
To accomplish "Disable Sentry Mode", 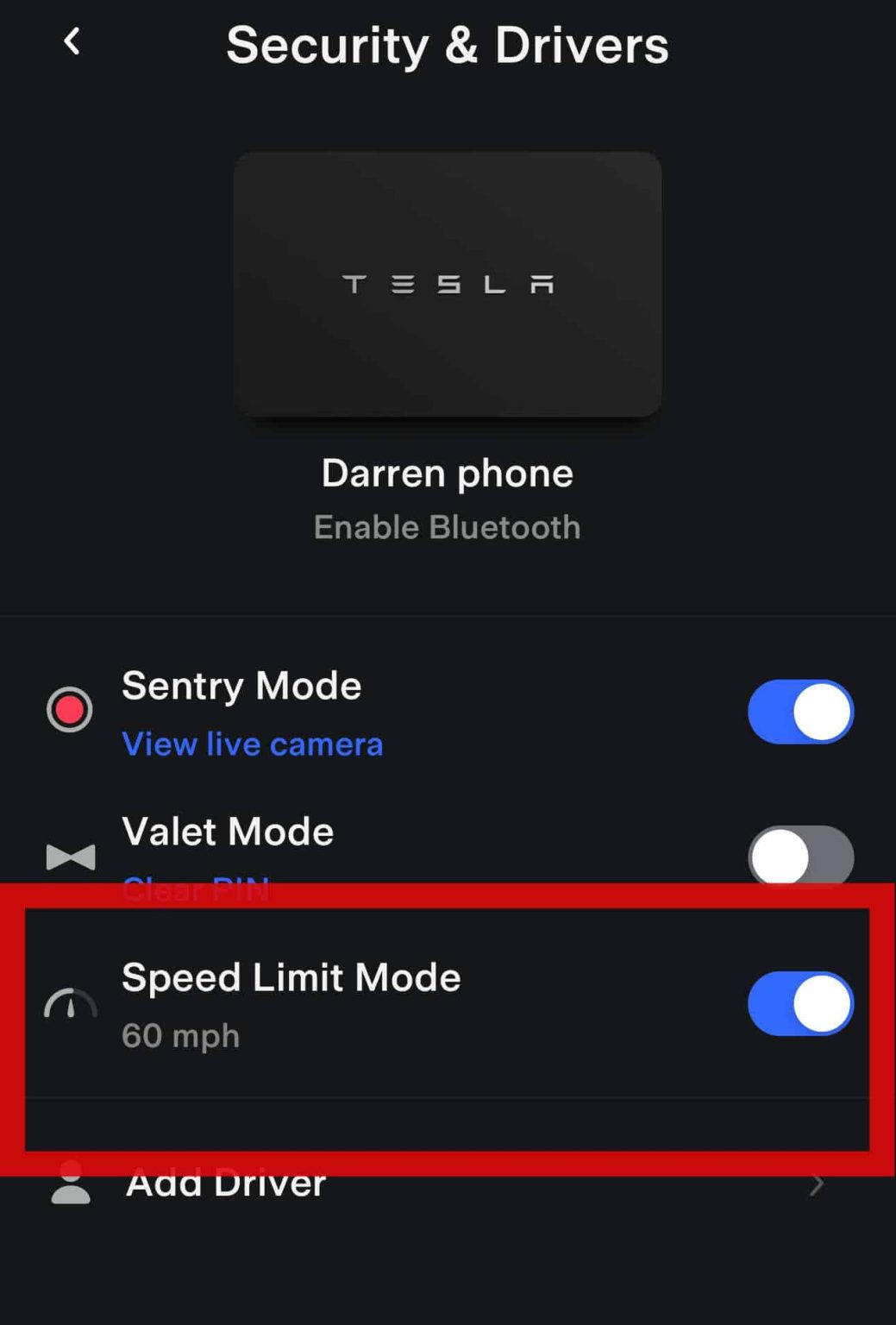I will (799, 711).
